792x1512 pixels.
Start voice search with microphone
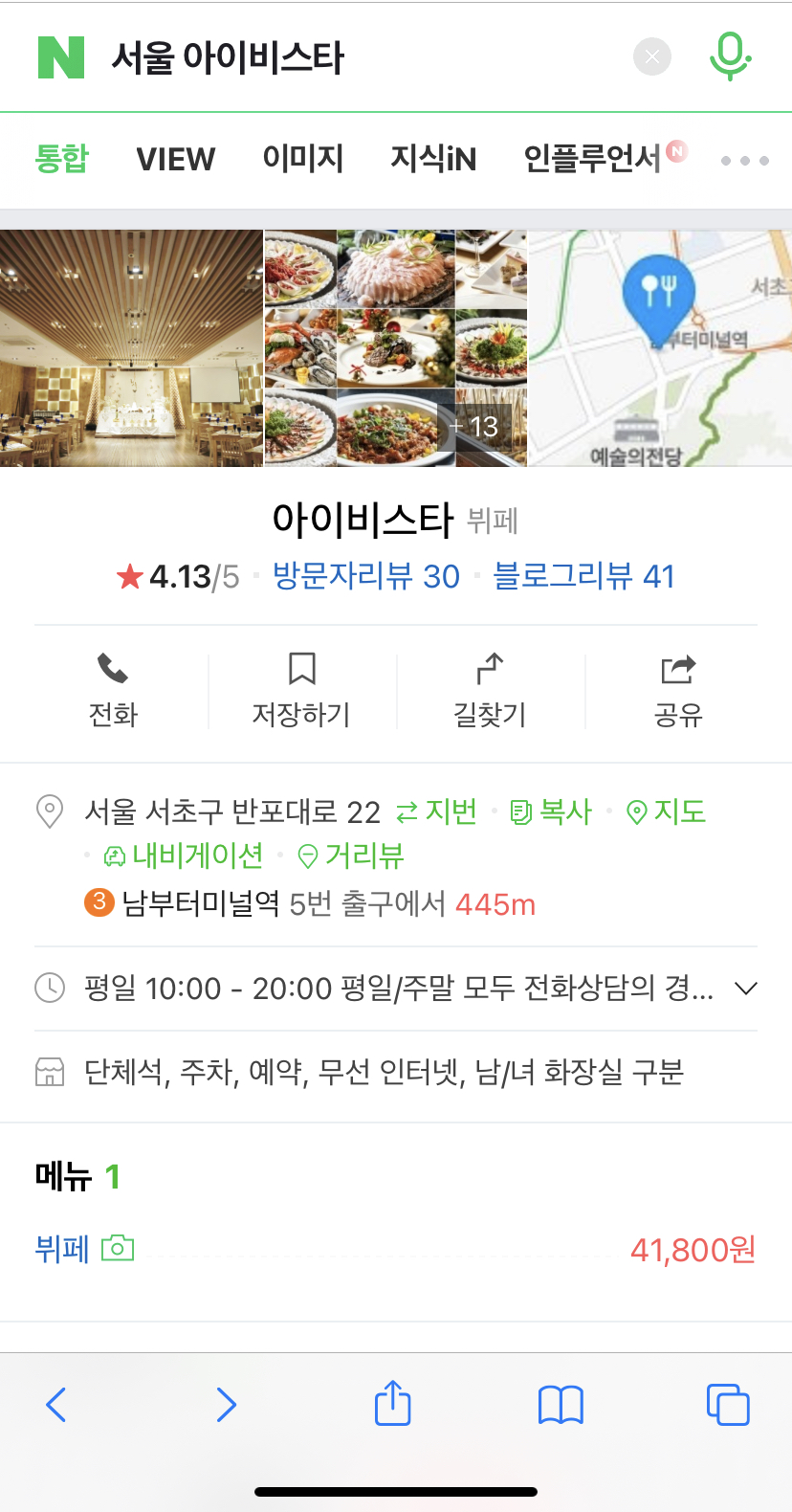point(730,56)
